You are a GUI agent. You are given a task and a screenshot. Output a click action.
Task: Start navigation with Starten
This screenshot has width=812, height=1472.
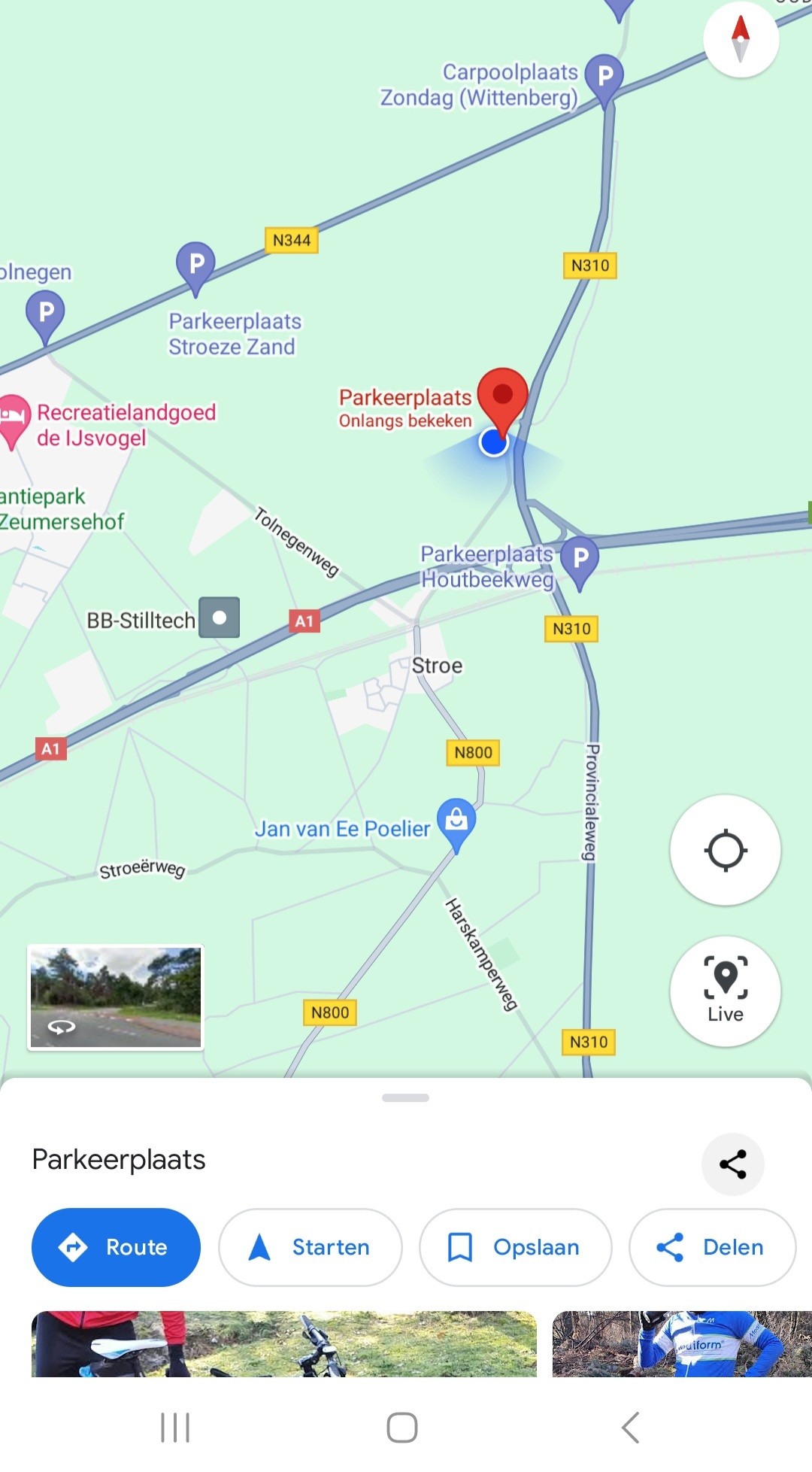[310, 1247]
